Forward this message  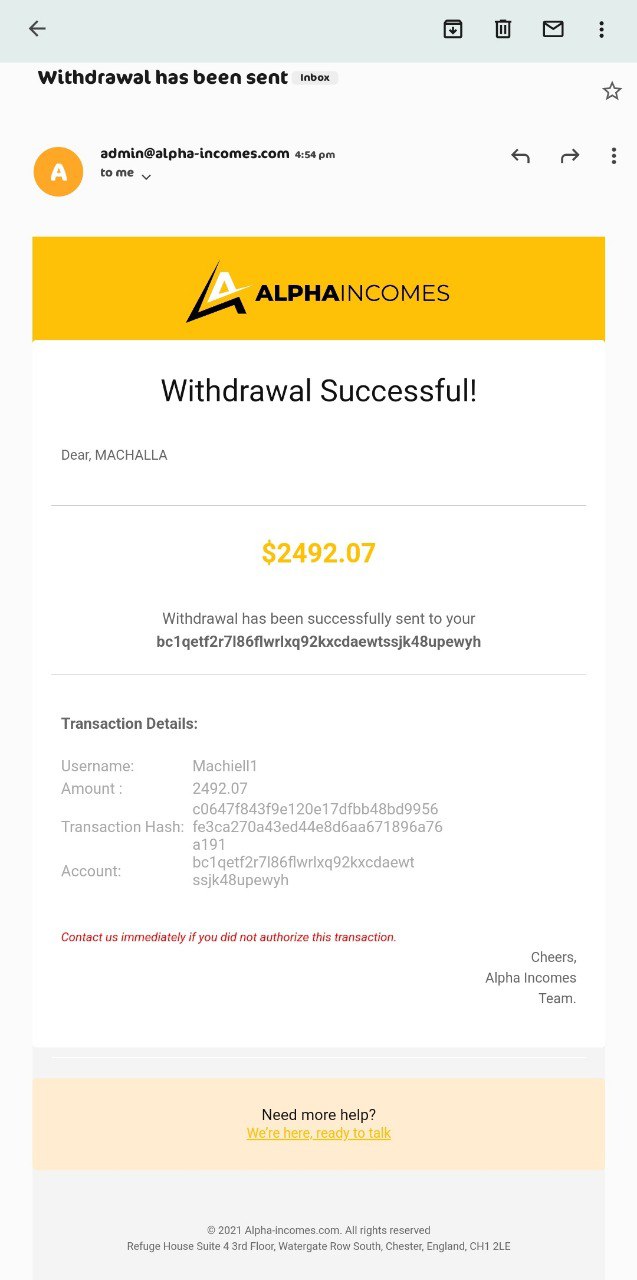coord(570,156)
